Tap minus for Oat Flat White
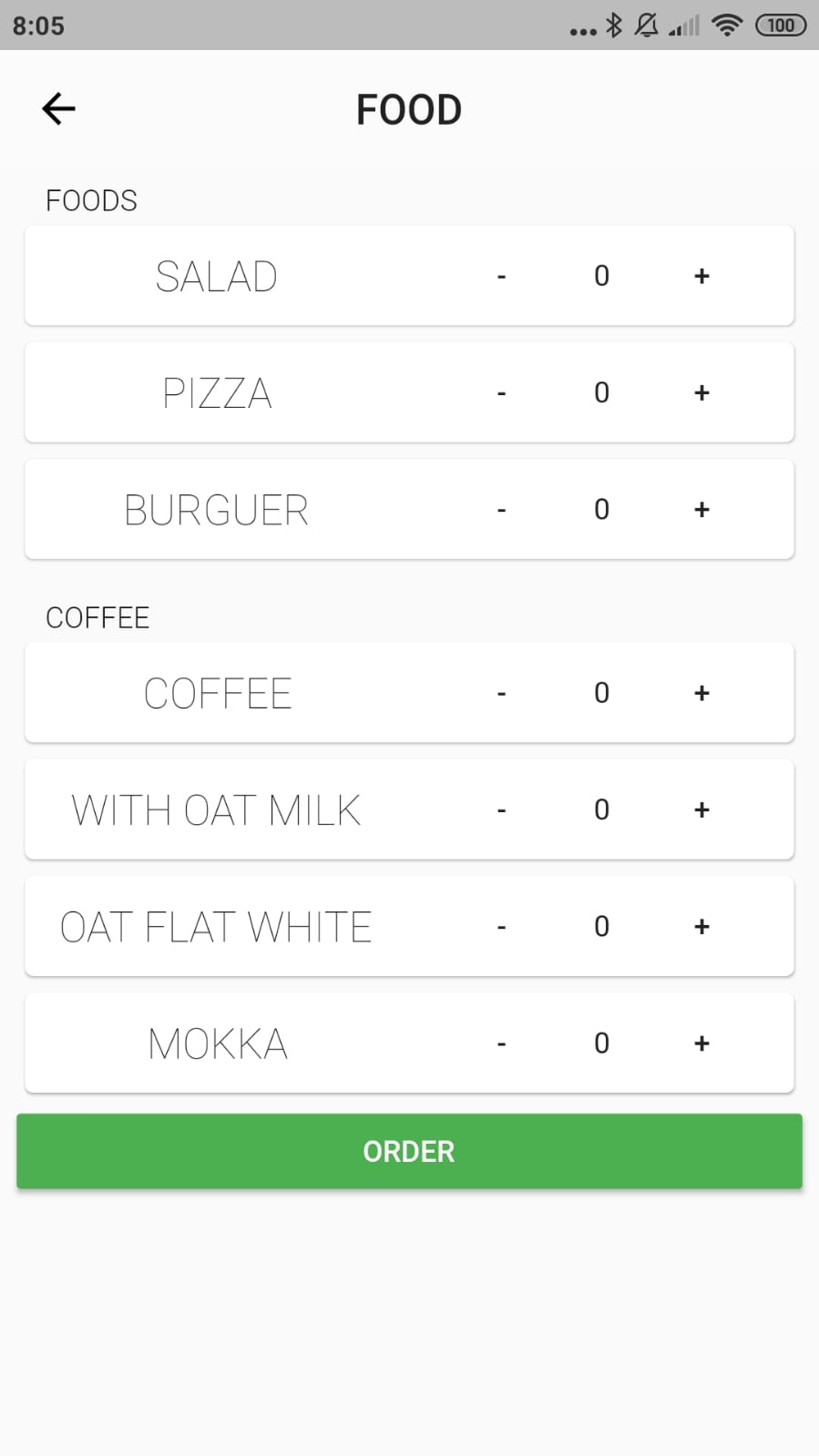 (501, 926)
